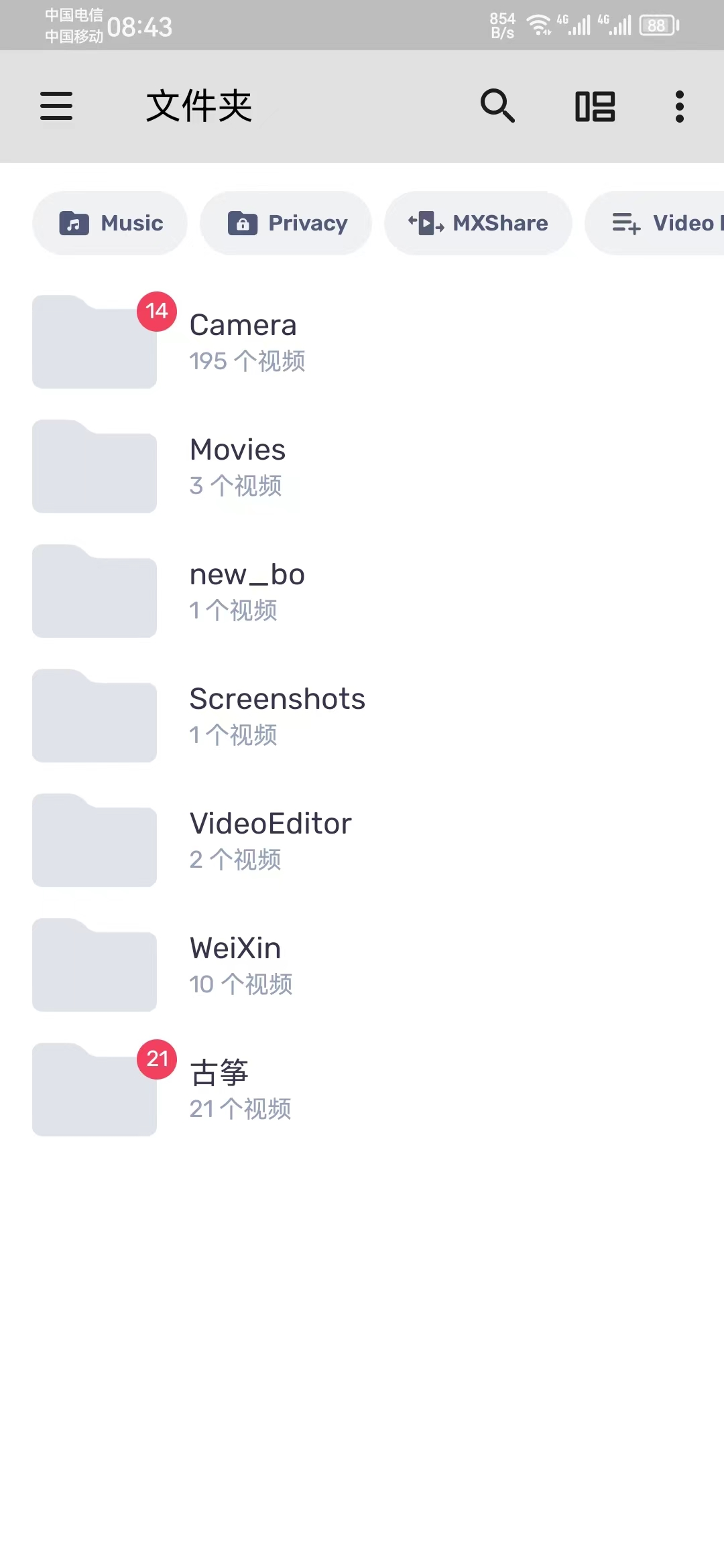The height and width of the screenshot is (1568, 724).
Task: Open the navigation drawer menu
Action: pos(56,107)
